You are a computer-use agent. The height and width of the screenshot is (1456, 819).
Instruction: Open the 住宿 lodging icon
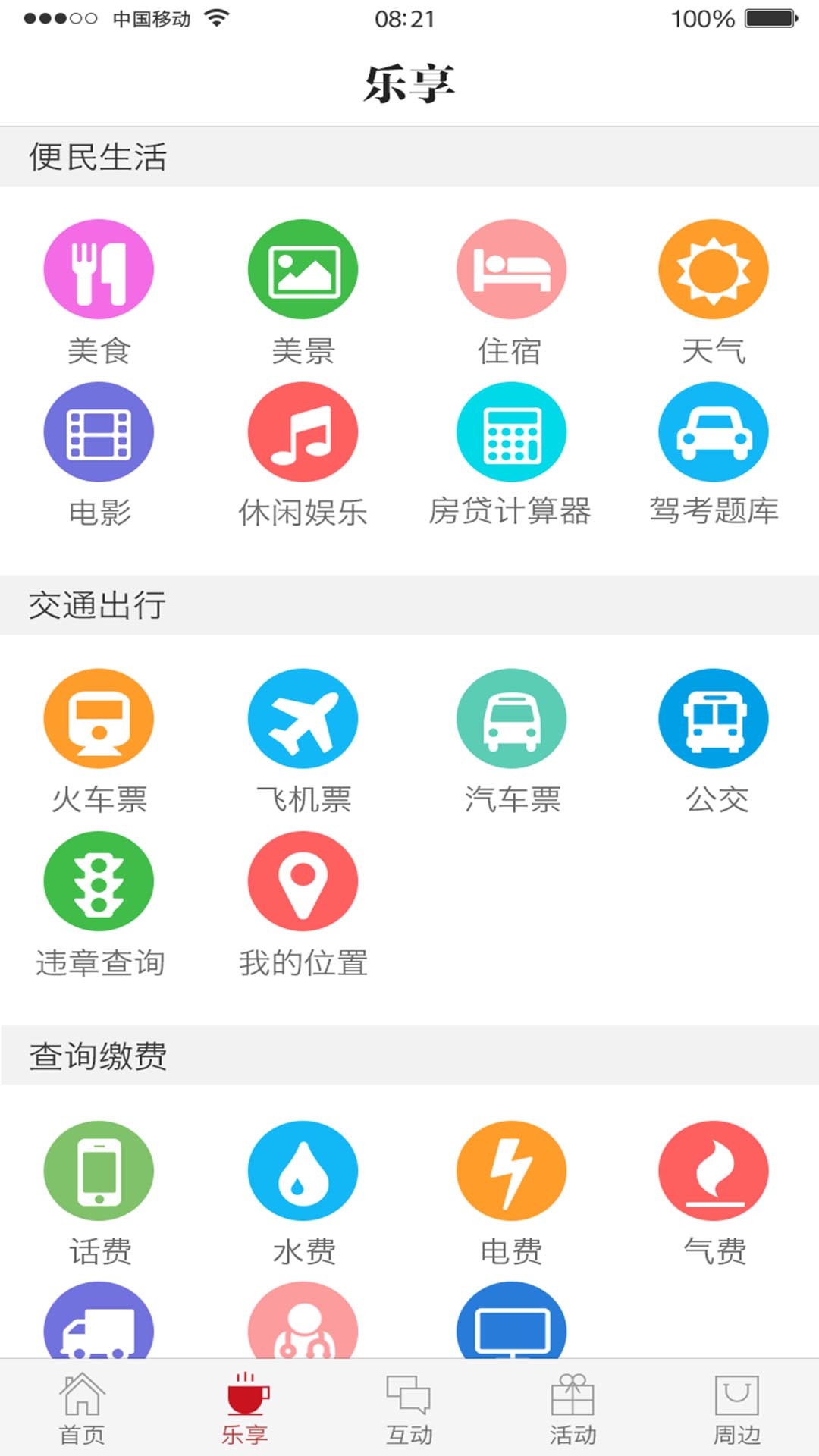pos(510,269)
